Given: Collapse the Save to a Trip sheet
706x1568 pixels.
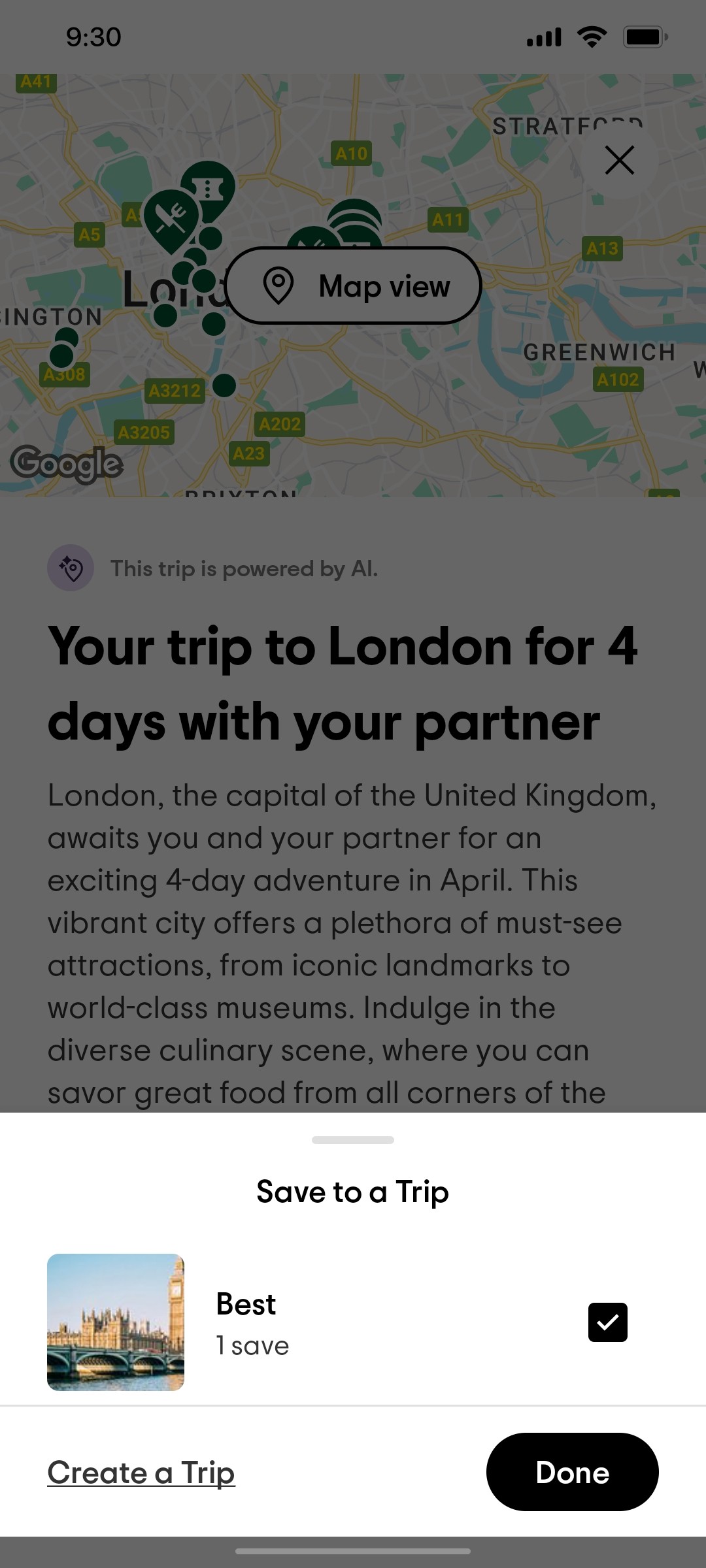Looking at the screenshot, I should (x=352, y=1139).
